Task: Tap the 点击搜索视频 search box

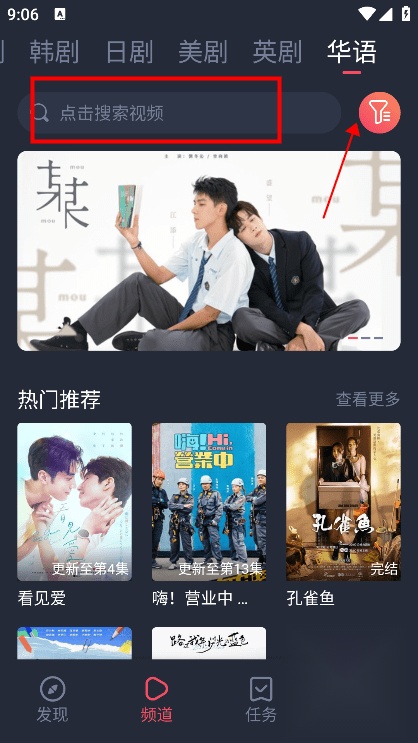Action: [x=179, y=113]
